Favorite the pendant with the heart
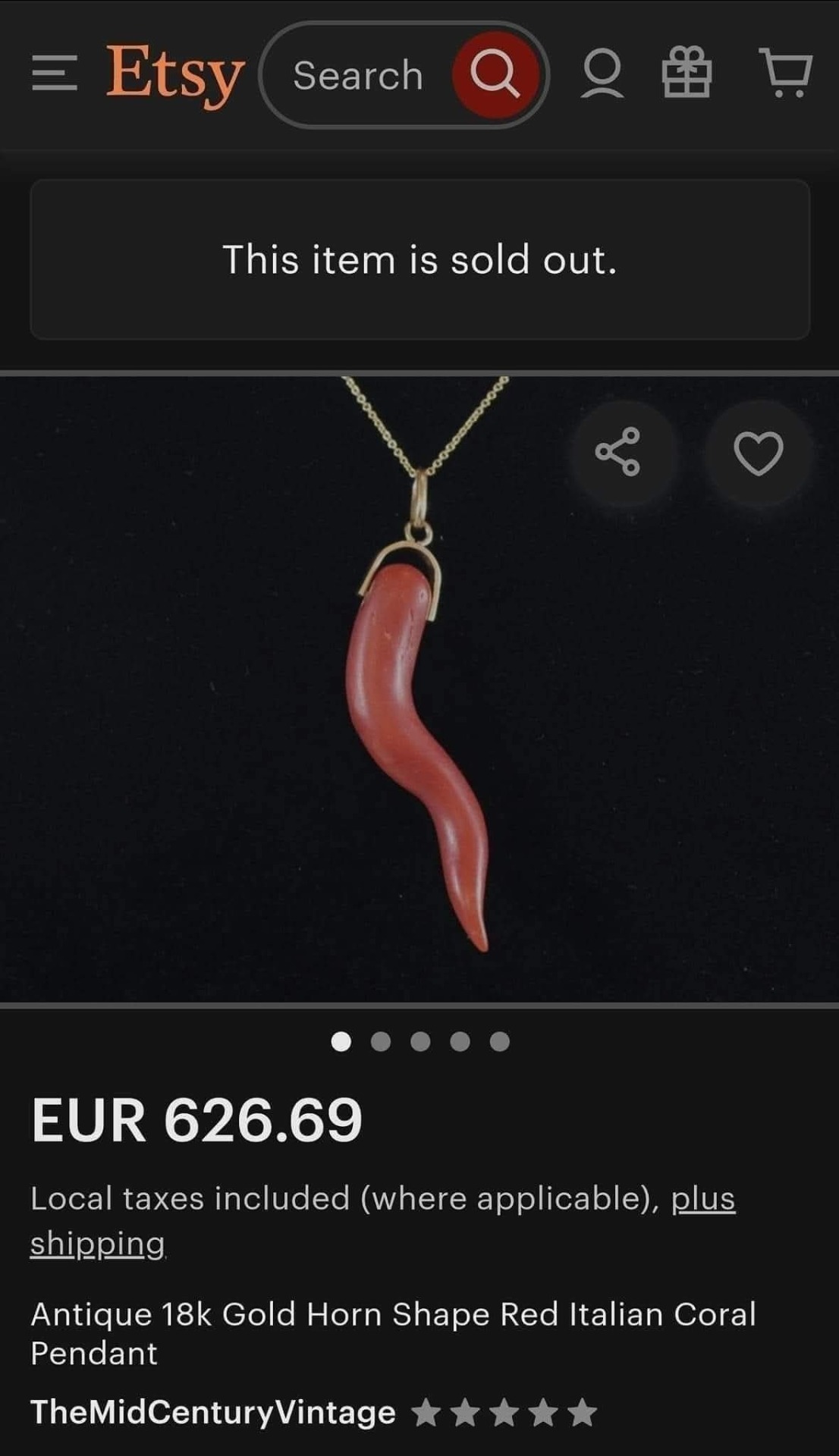Image resolution: width=839 pixels, height=1456 pixels. point(758,452)
